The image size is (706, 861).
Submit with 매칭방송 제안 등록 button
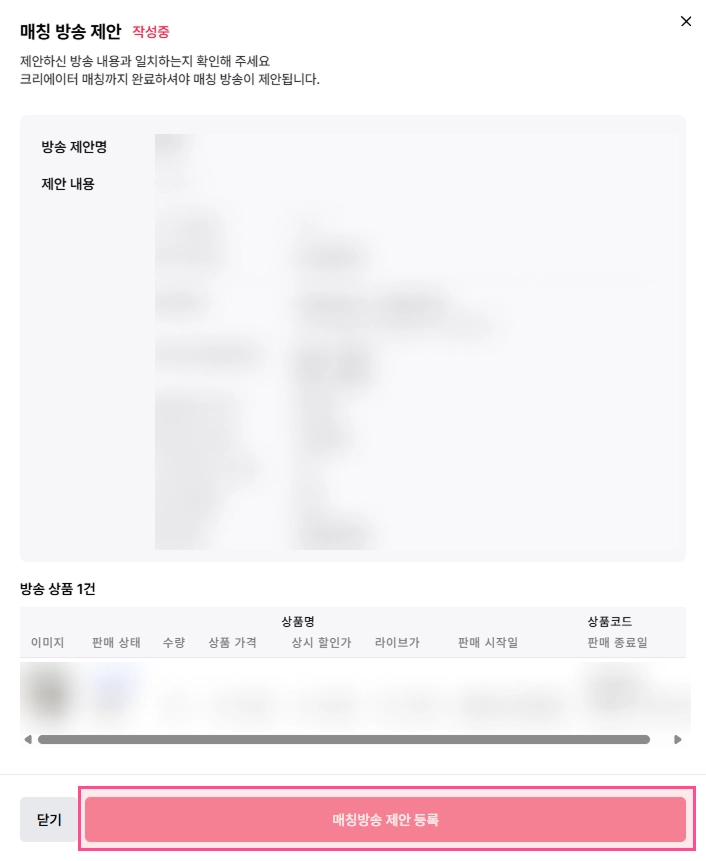coord(385,819)
